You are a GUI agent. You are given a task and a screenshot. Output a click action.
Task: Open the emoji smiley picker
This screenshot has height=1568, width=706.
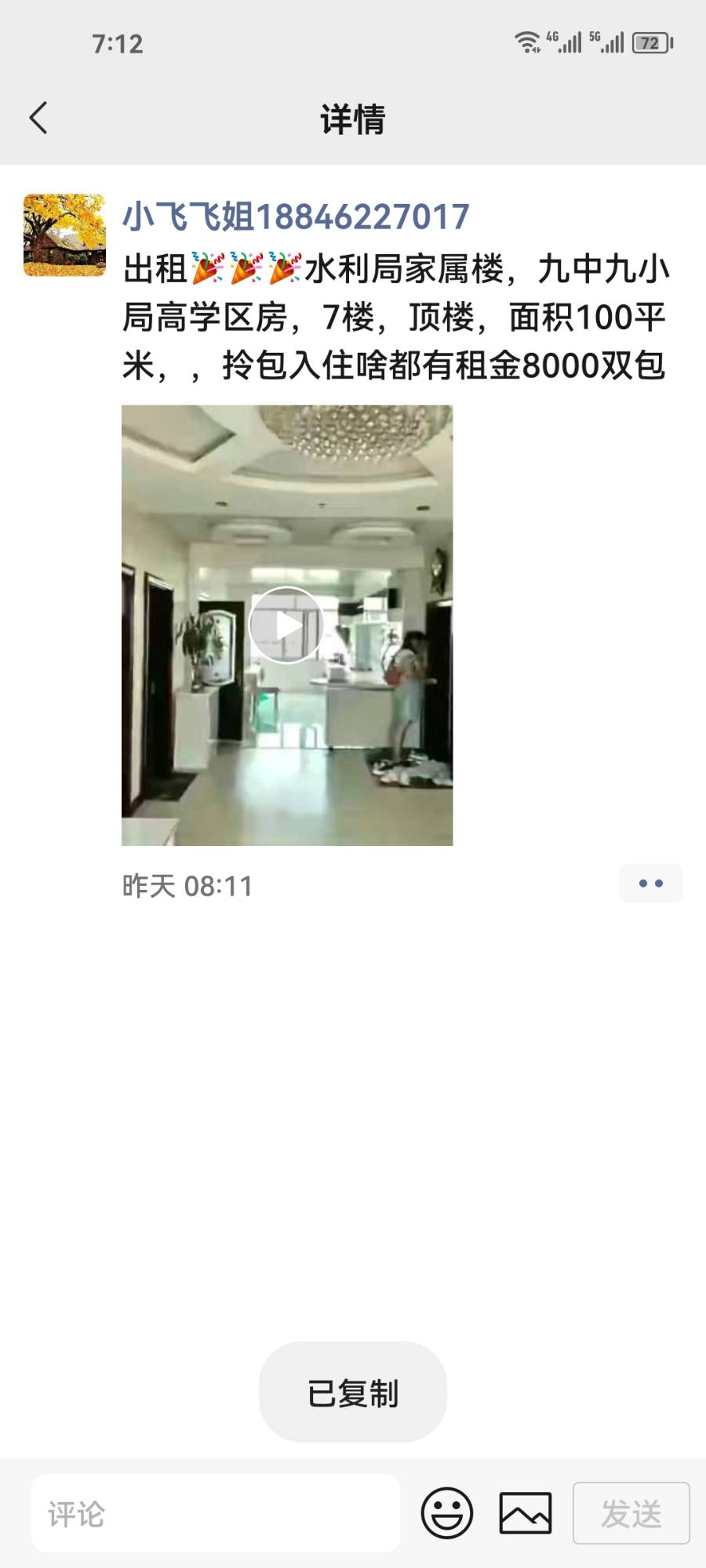(447, 1513)
